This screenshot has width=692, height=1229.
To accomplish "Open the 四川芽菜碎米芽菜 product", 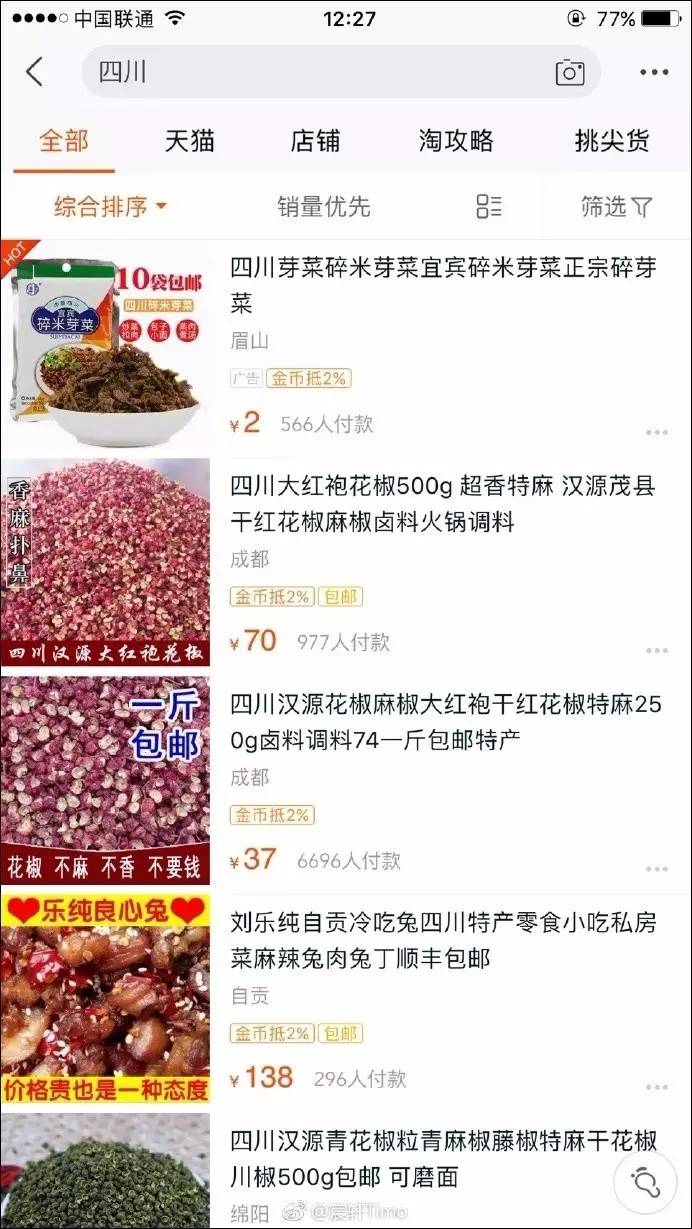I will tap(346, 348).
